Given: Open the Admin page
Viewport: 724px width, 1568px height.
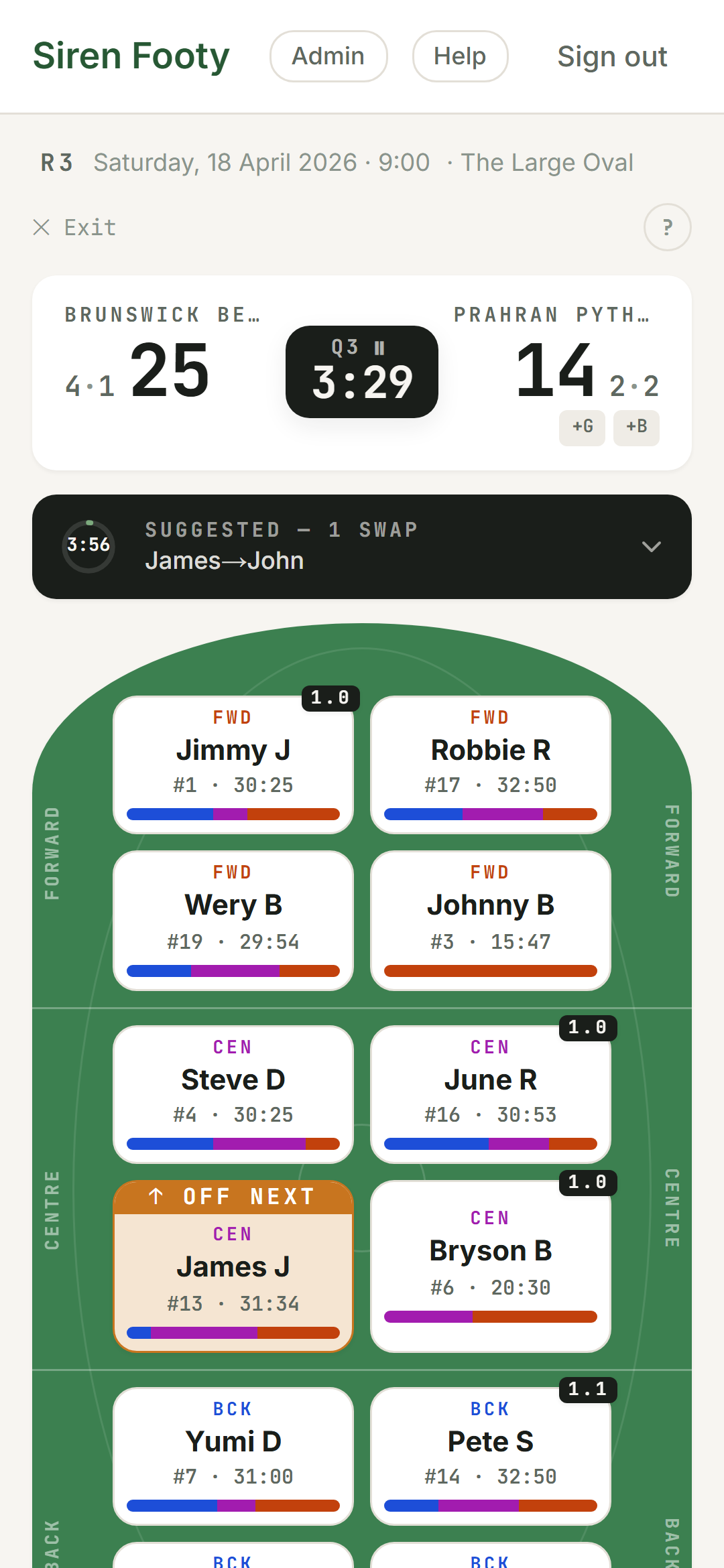Looking at the screenshot, I should 328,56.
